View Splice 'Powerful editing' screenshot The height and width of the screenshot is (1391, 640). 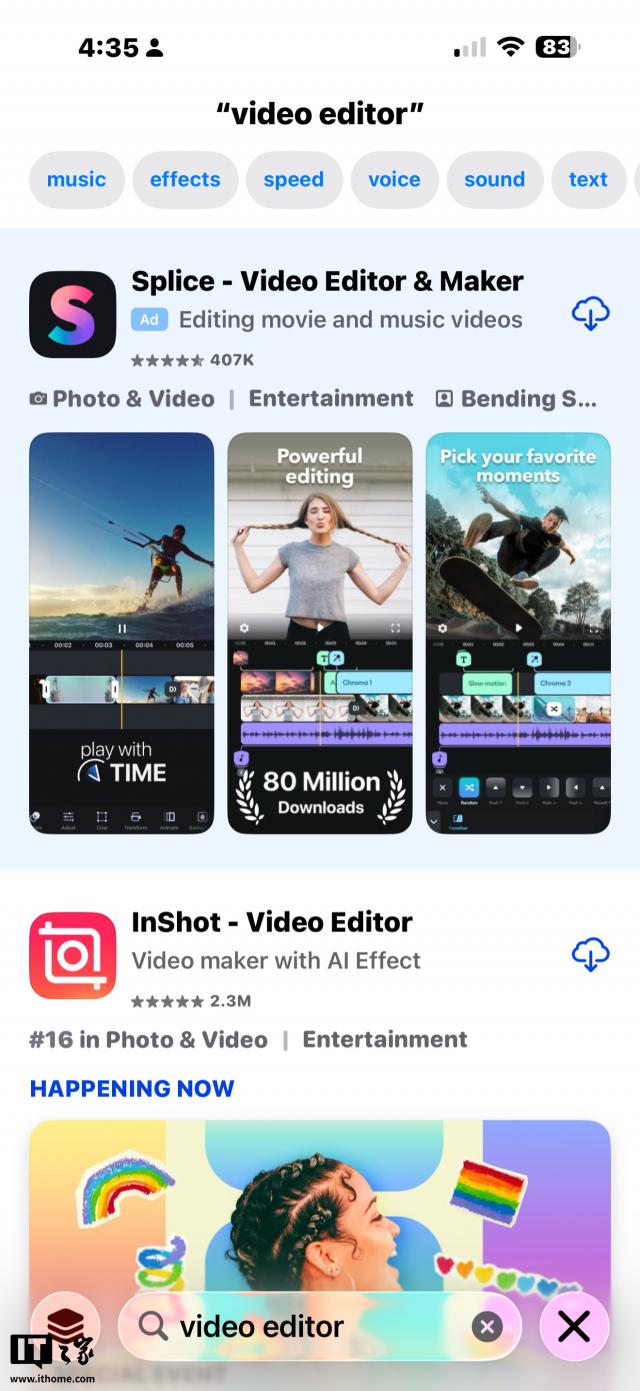[320, 632]
